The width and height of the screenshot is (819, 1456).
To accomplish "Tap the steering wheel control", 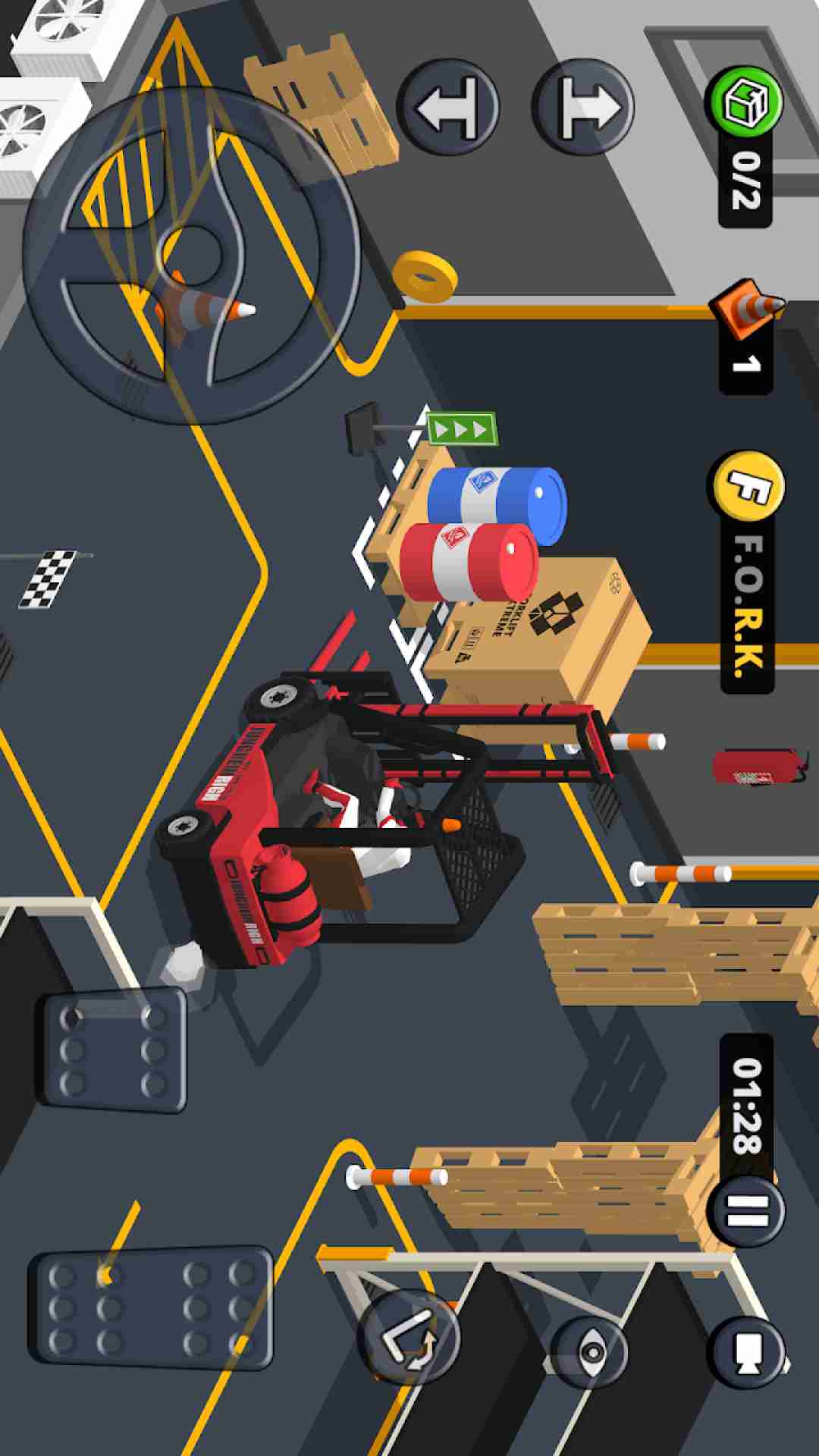I will click(190, 254).
